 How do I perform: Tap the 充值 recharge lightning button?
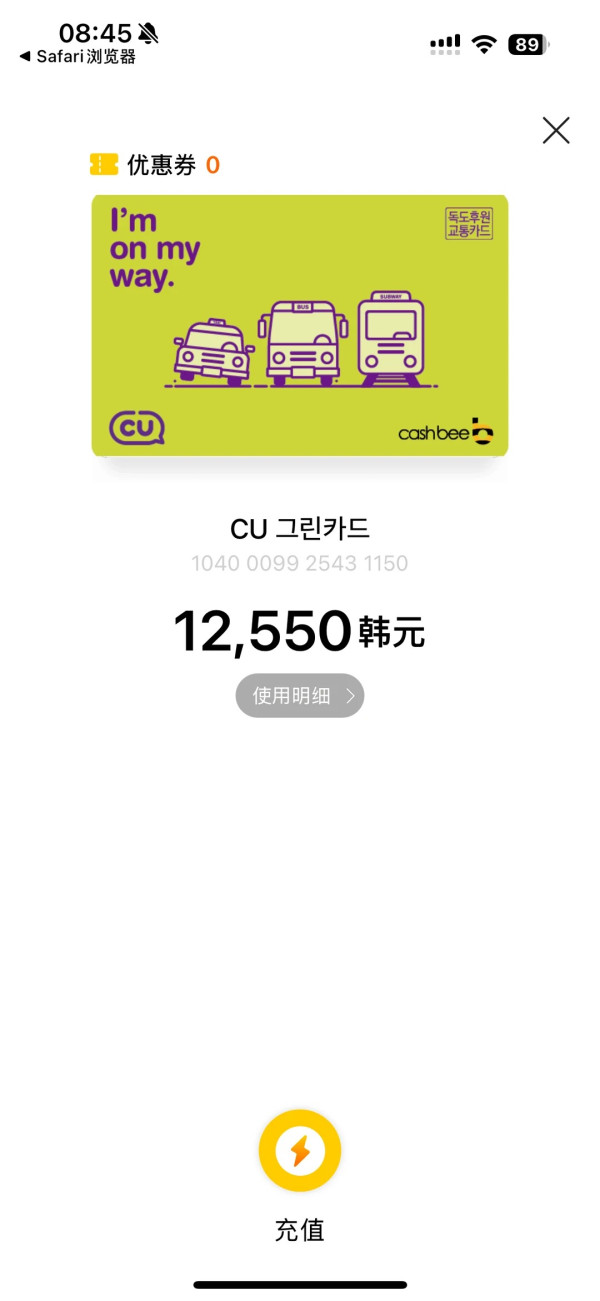pos(300,1151)
